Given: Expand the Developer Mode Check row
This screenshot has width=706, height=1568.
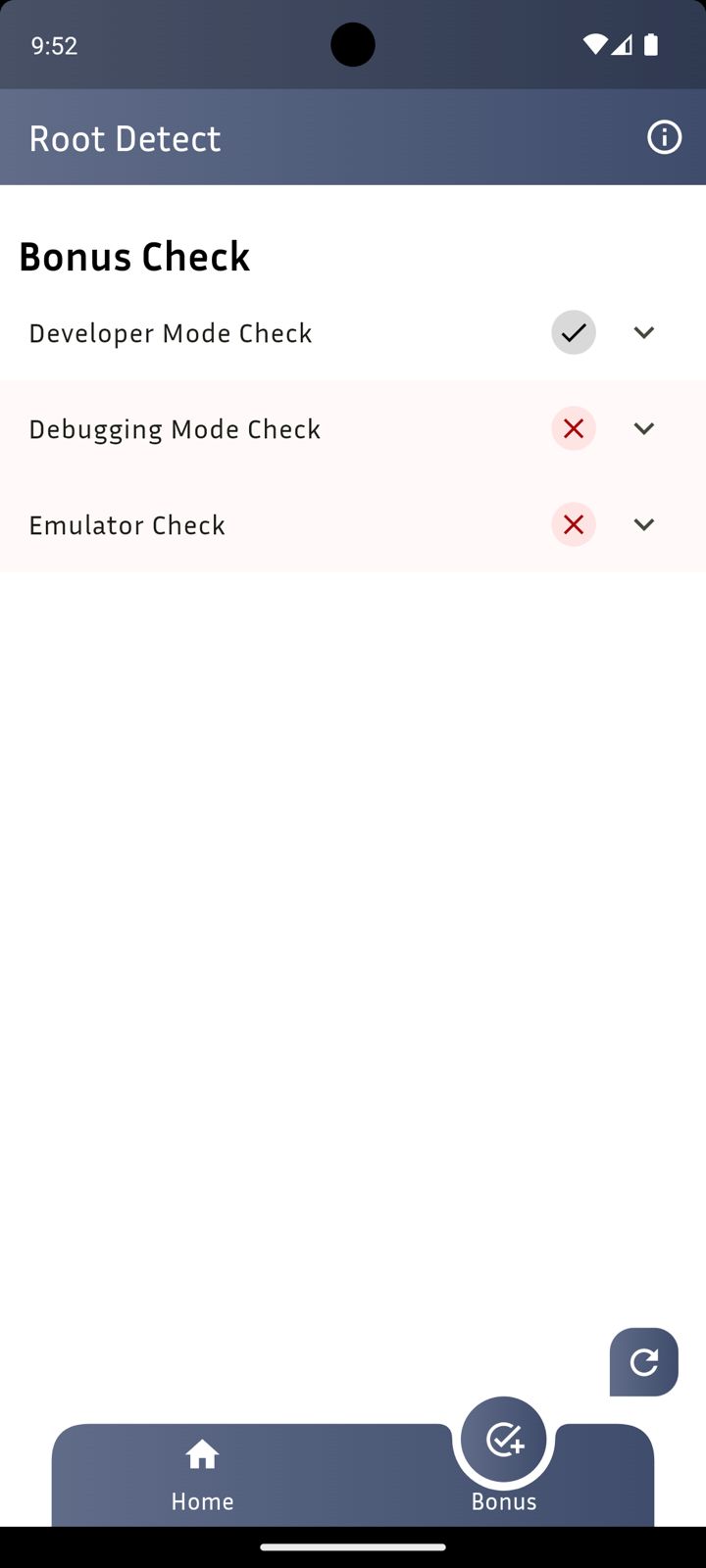Looking at the screenshot, I should click(x=644, y=332).
